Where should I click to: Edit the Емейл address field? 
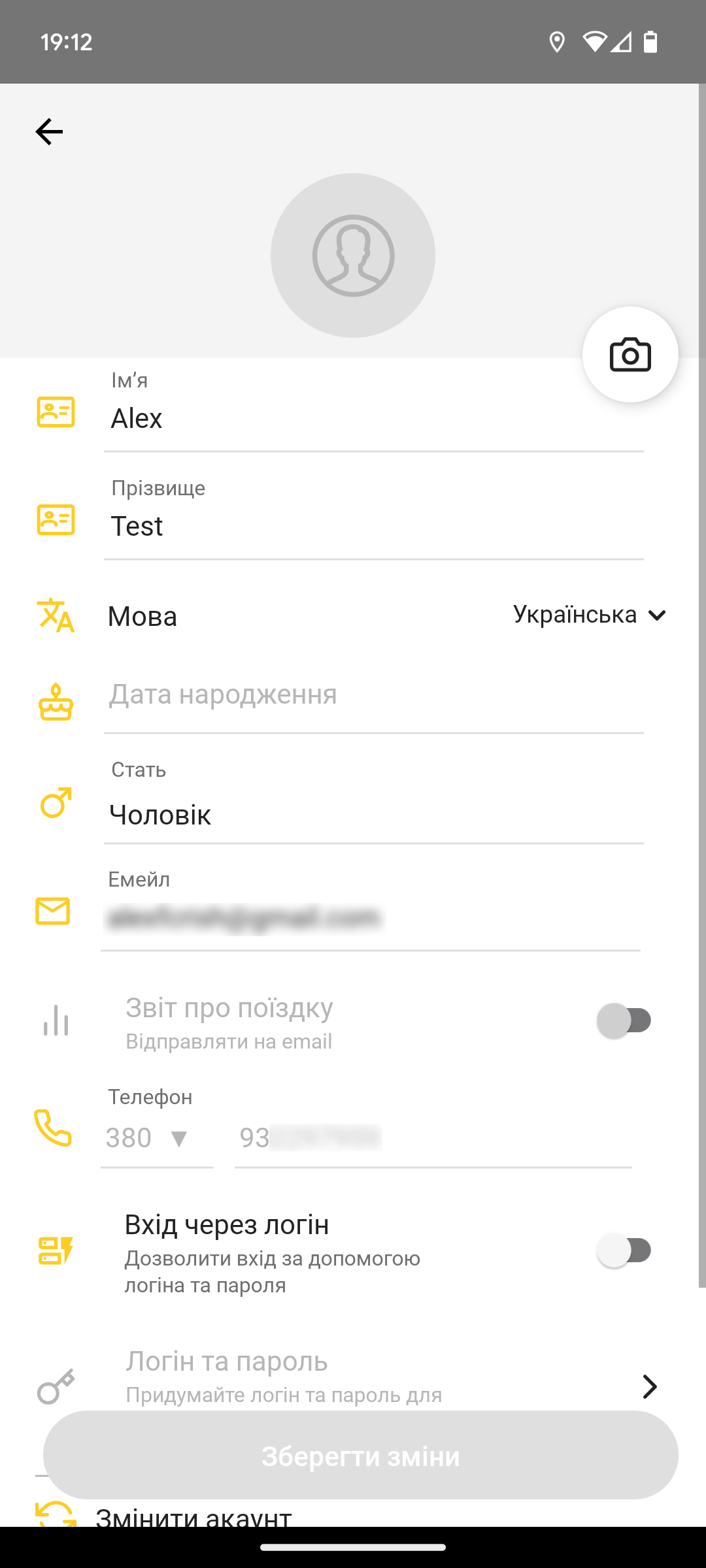(x=369, y=917)
